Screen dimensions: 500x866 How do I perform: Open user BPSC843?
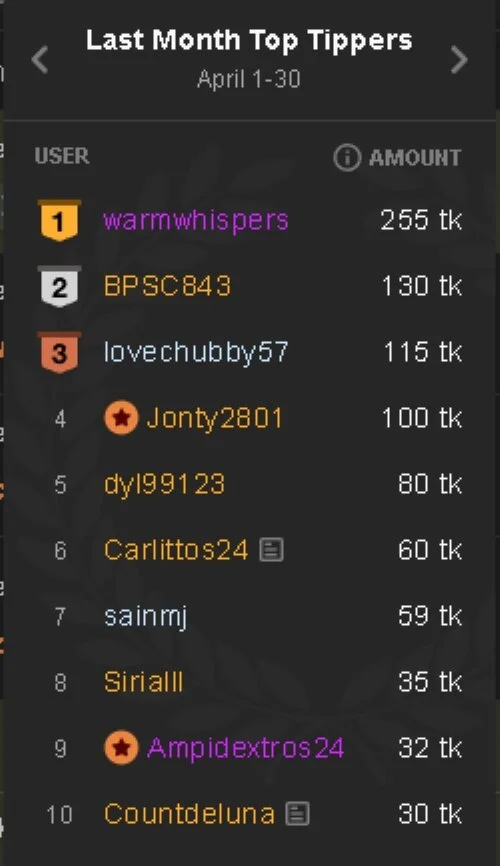pyautogui.click(x=167, y=286)
